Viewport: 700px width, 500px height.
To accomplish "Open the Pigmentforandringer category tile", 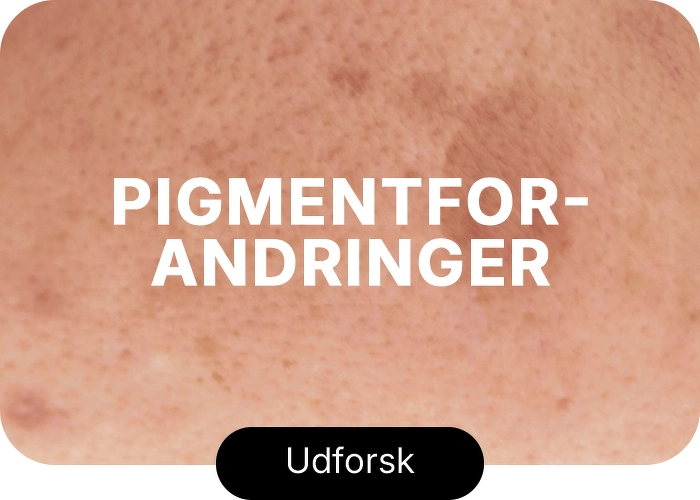I will coord(350,230).
